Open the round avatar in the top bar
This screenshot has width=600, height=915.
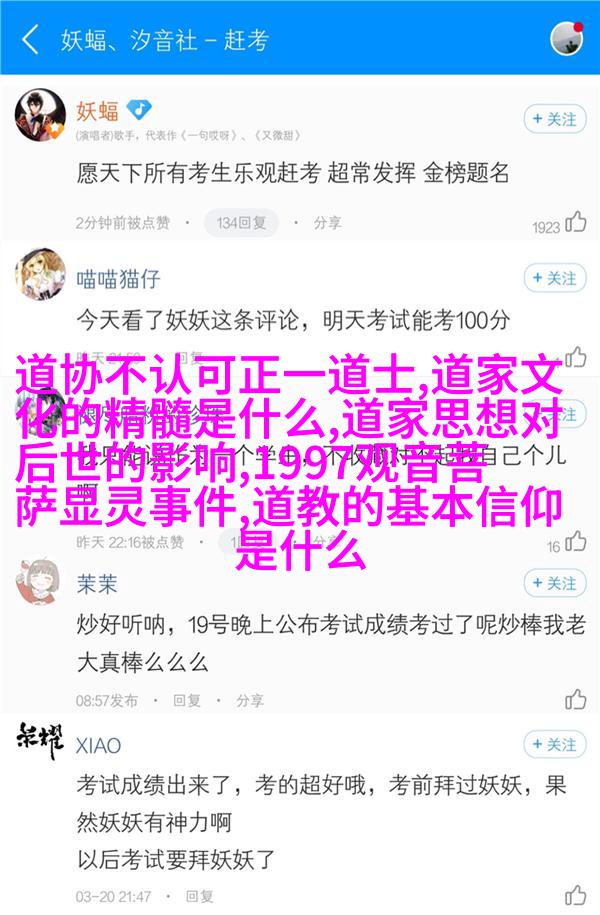[567, 39]
